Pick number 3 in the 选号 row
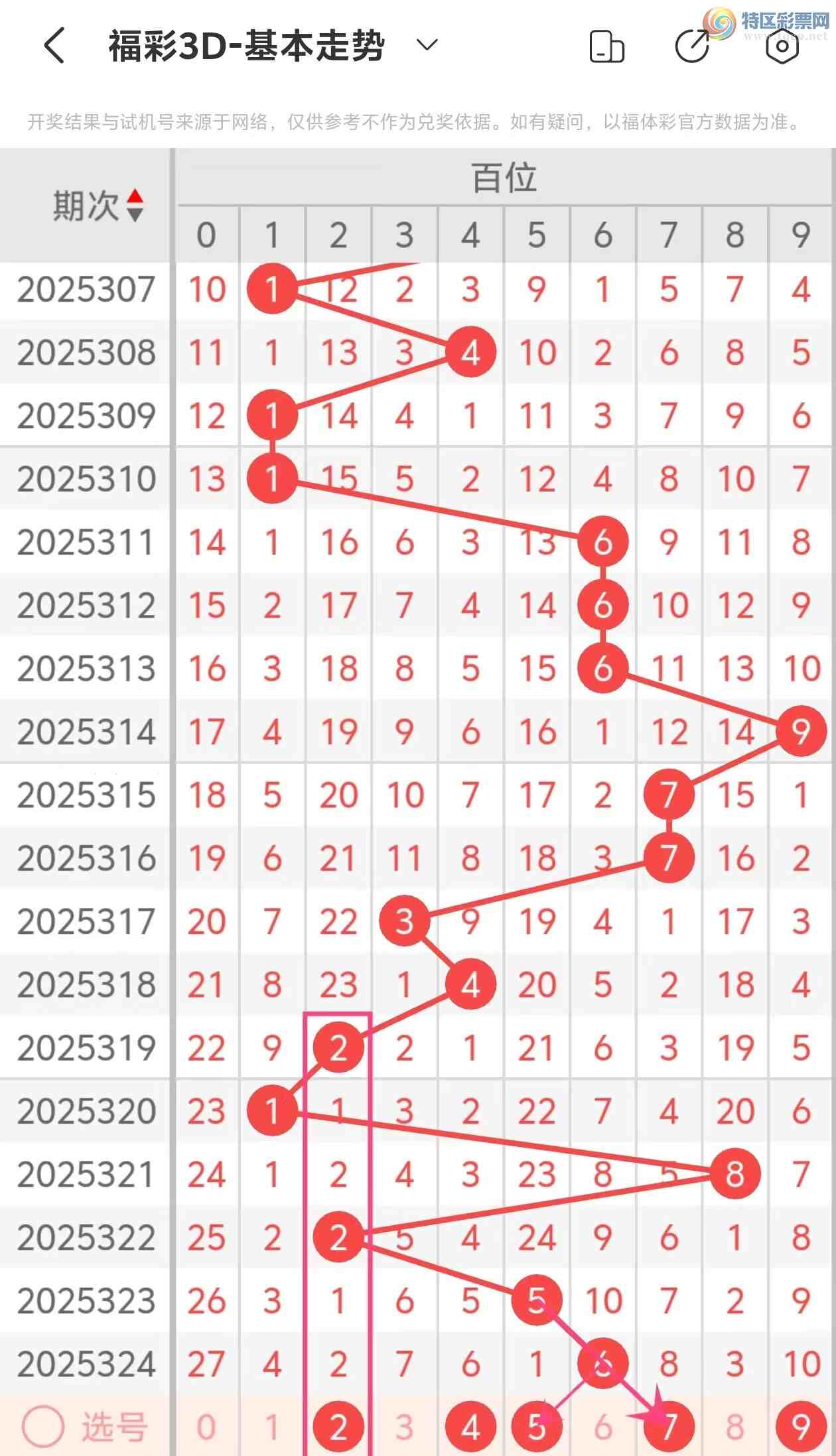This screenshot has width=836, height=1456. pyautogui.click(x=404, y=1426)
